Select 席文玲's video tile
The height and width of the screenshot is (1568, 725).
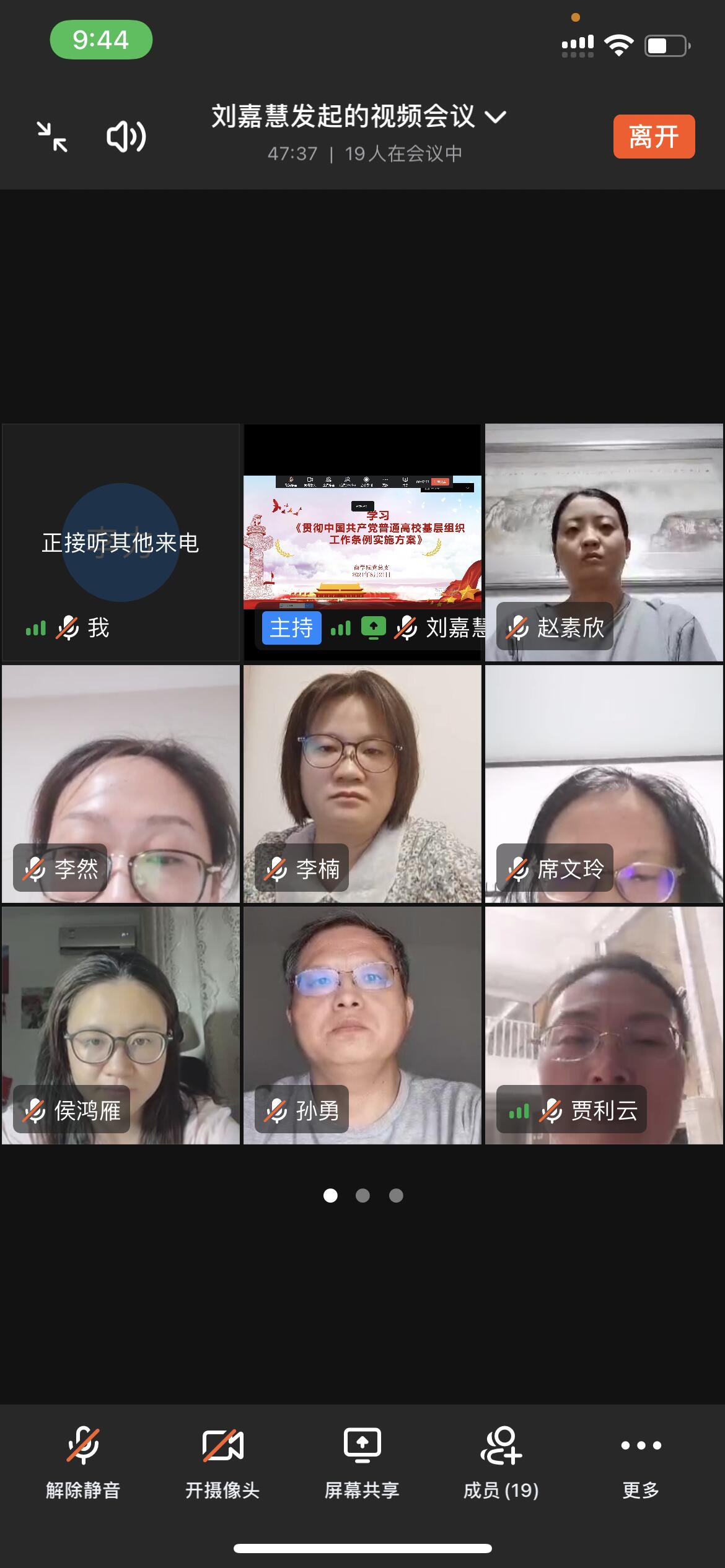(604, 783)
